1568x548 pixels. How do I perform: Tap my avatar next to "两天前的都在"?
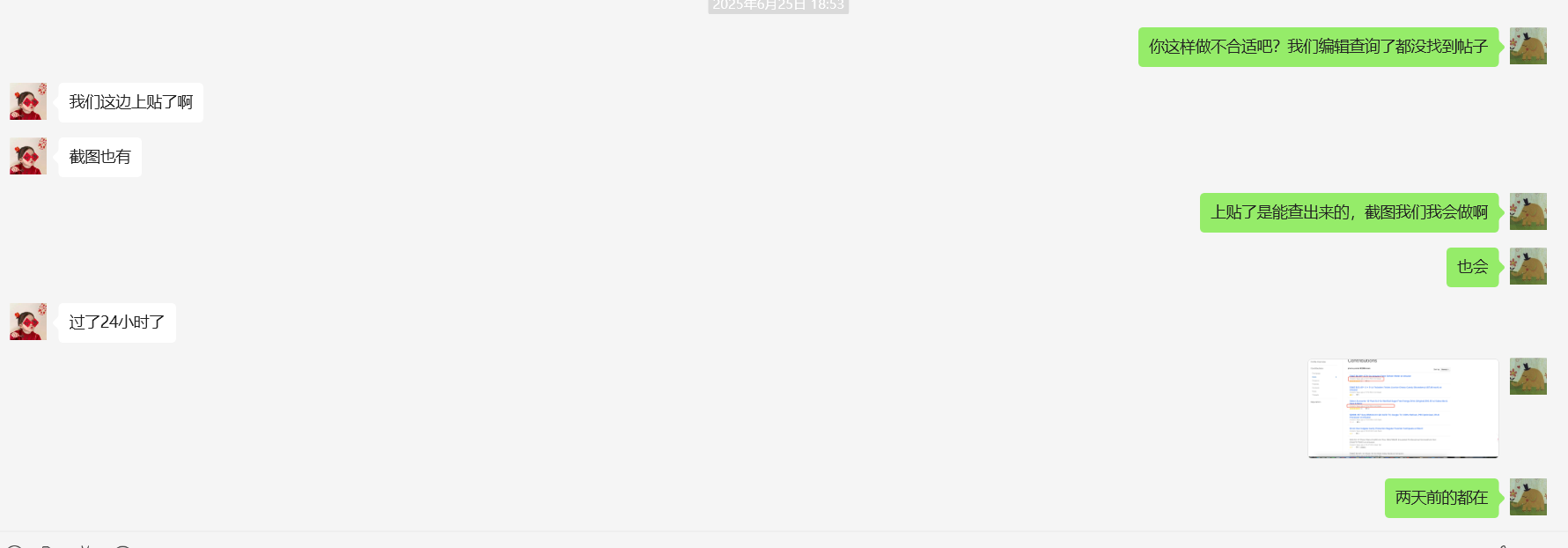point(1528,497)
